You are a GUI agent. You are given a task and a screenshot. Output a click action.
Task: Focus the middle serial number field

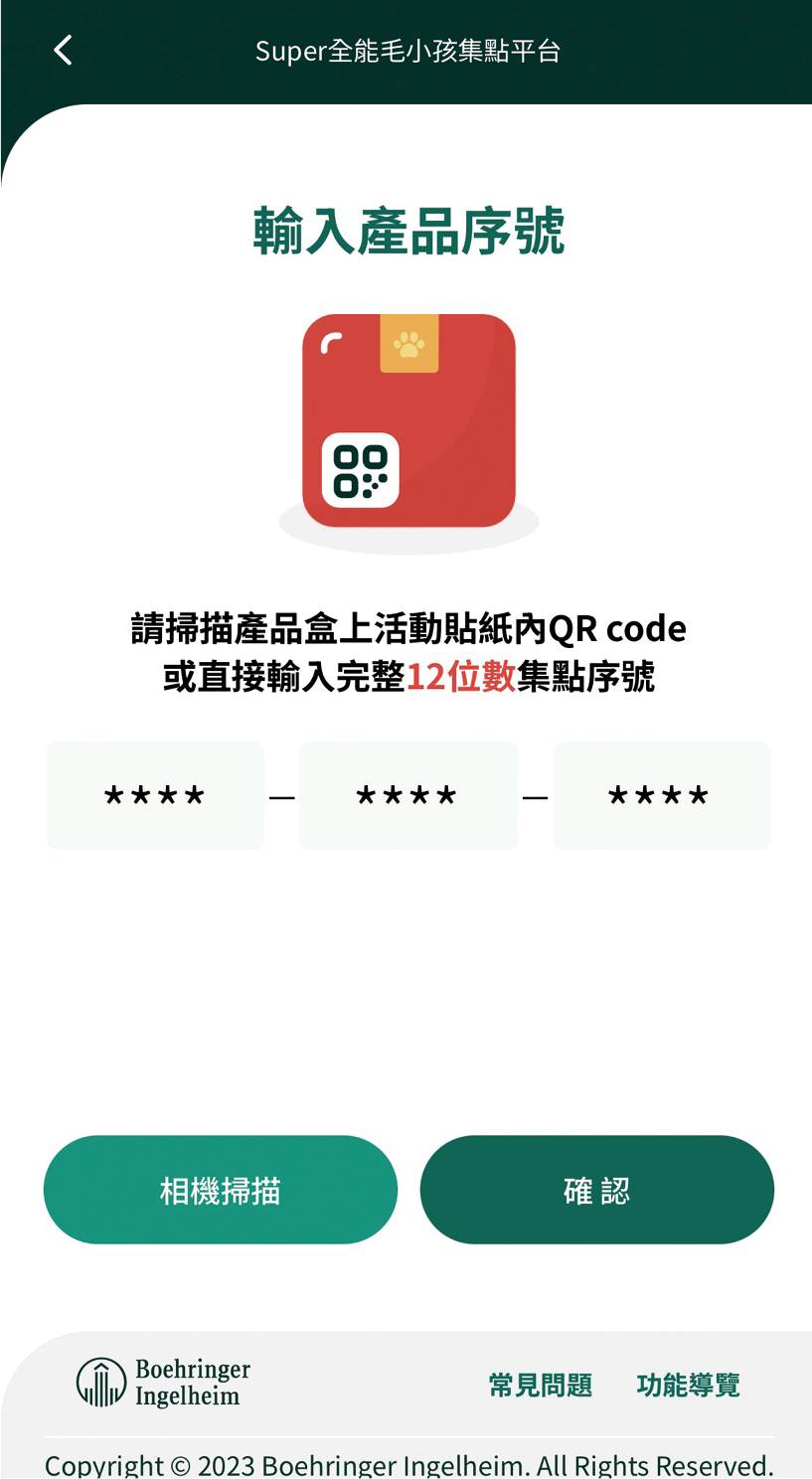pyautogui.click(x=408, y=795)
